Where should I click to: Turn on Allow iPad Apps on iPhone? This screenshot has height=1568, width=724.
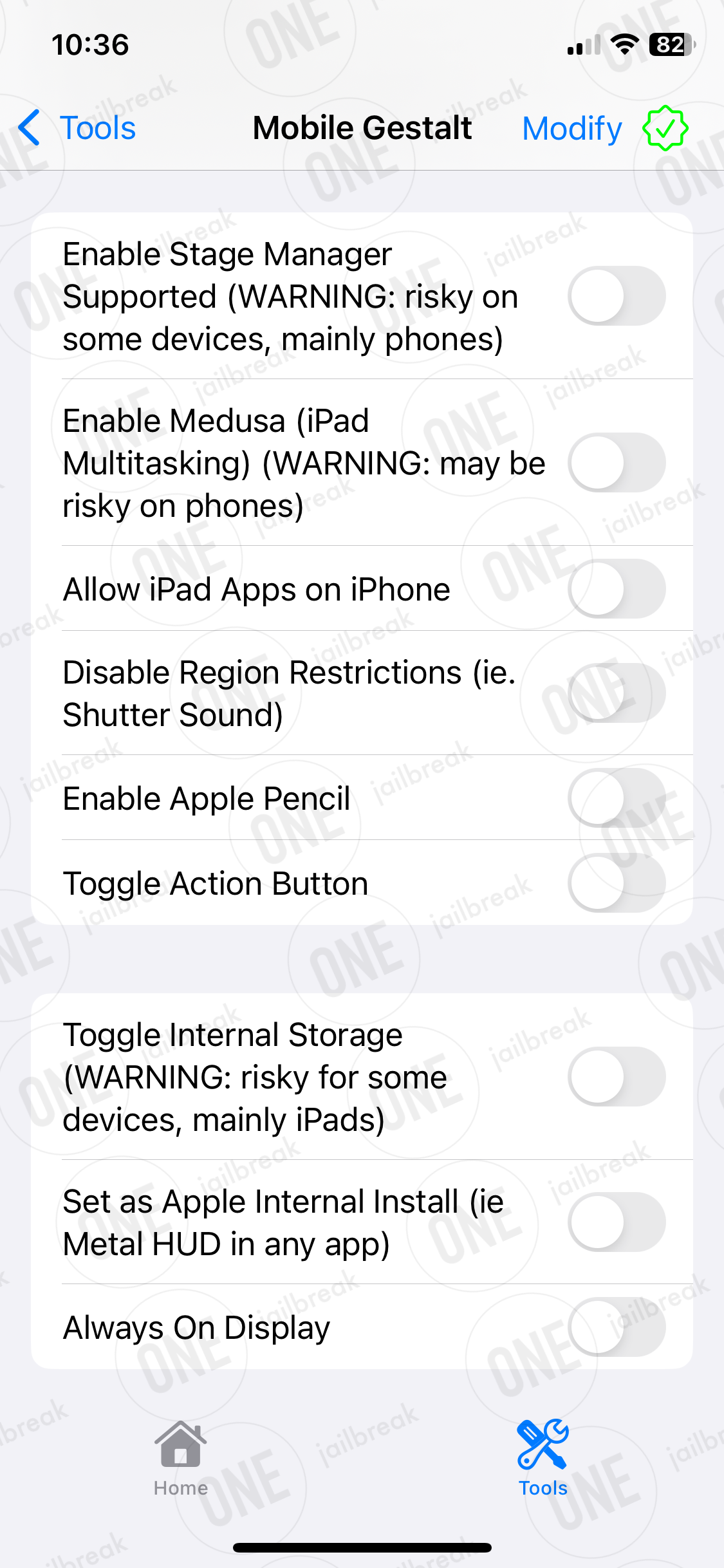tap(617, 589)
